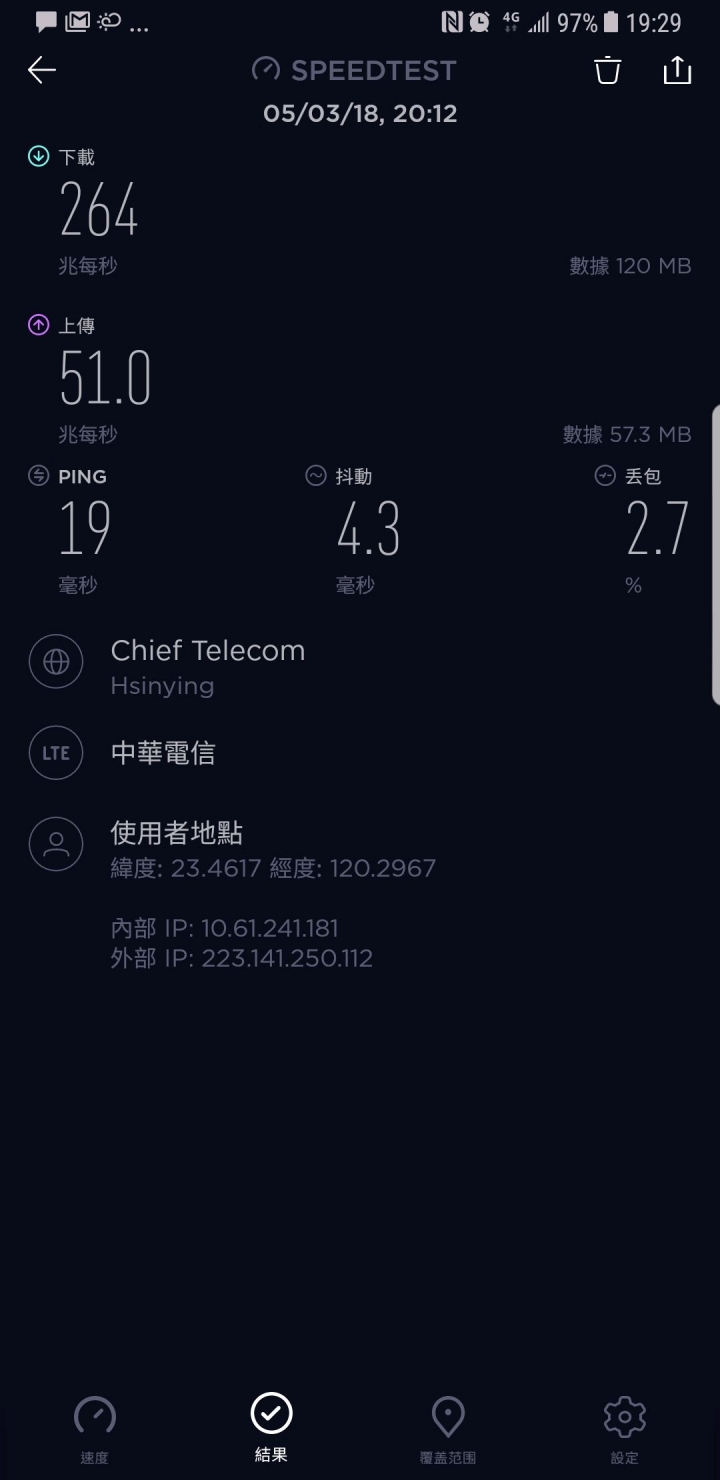
Task: Open the 覆蓋范圍 coverage tab
Action: click(448, 1428)
